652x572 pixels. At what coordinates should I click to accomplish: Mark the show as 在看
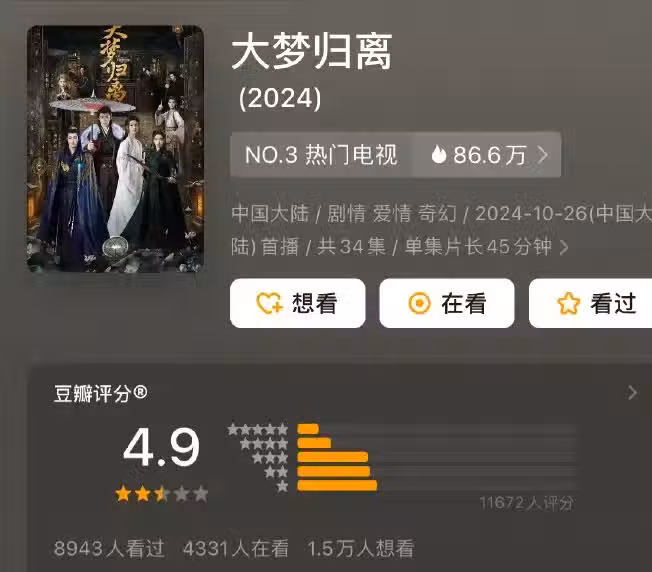pos(460,304)
